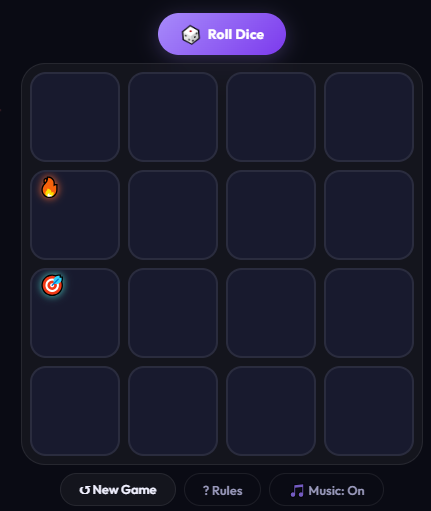
Task: Select the tile with the target icon
Action: click(75, 313)
